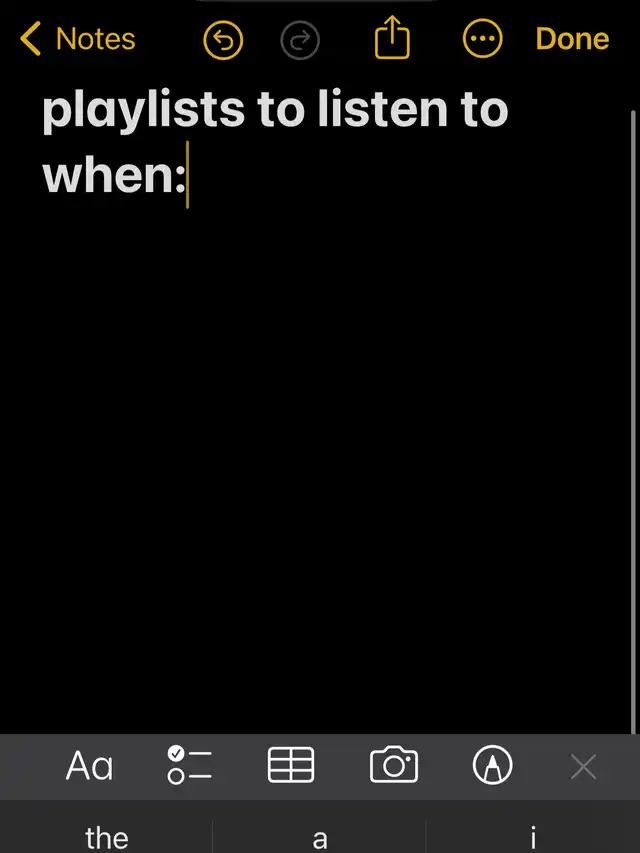This screenshot has height=853, width=640.
Task: Place cursor in the note body
Action: (320, 450)
